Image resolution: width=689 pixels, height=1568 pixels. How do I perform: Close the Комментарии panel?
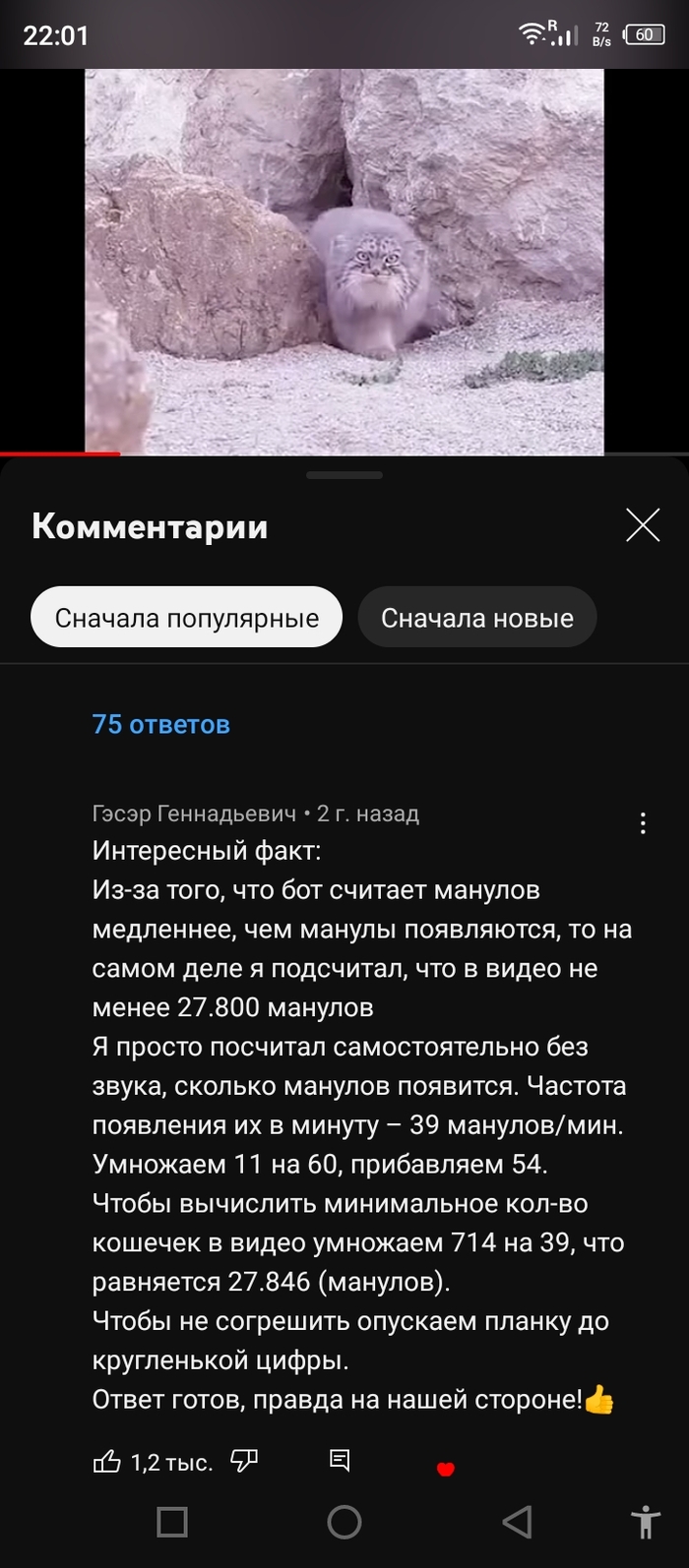point(643,526)
